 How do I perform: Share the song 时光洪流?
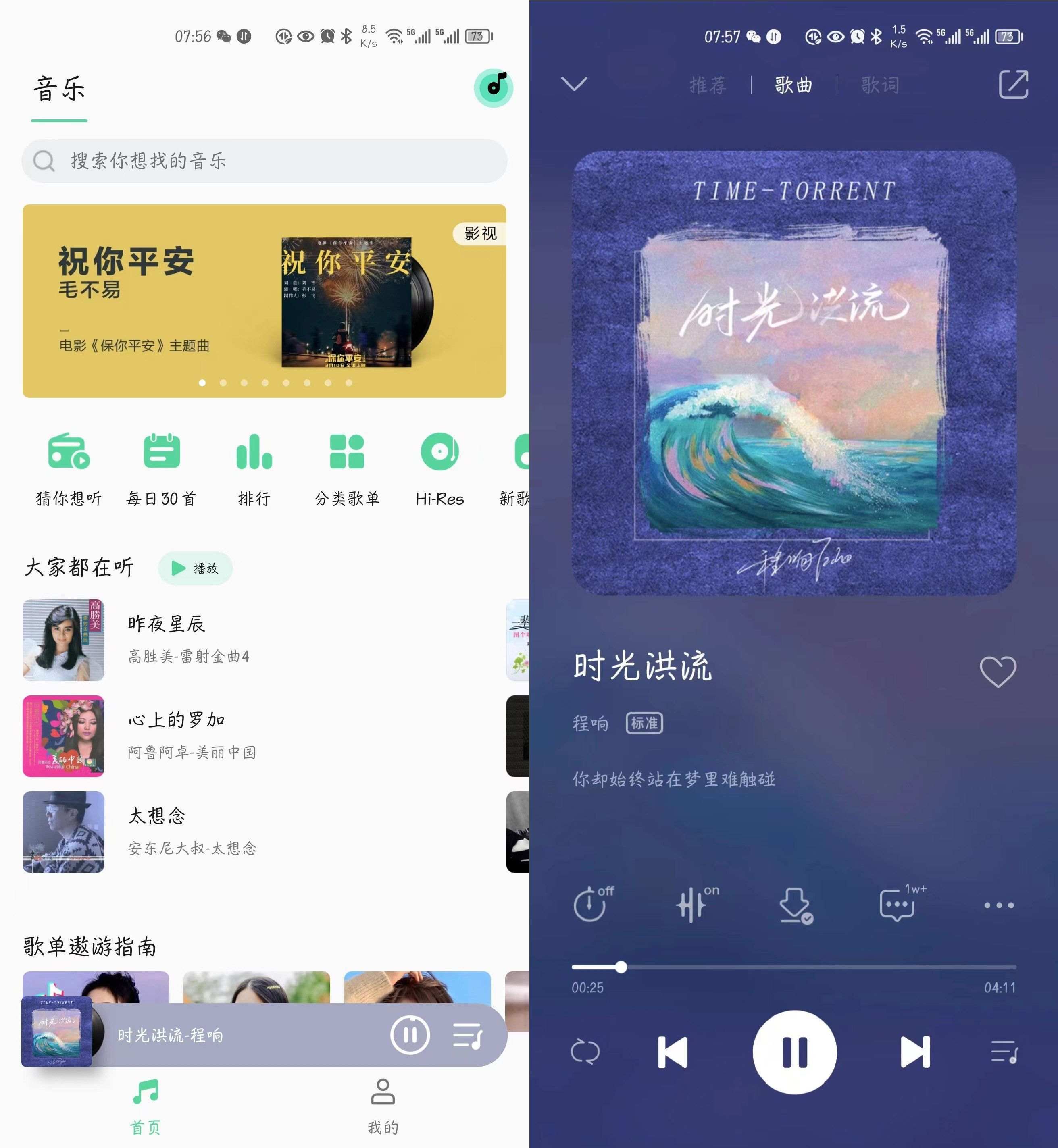click(1013, 85)
